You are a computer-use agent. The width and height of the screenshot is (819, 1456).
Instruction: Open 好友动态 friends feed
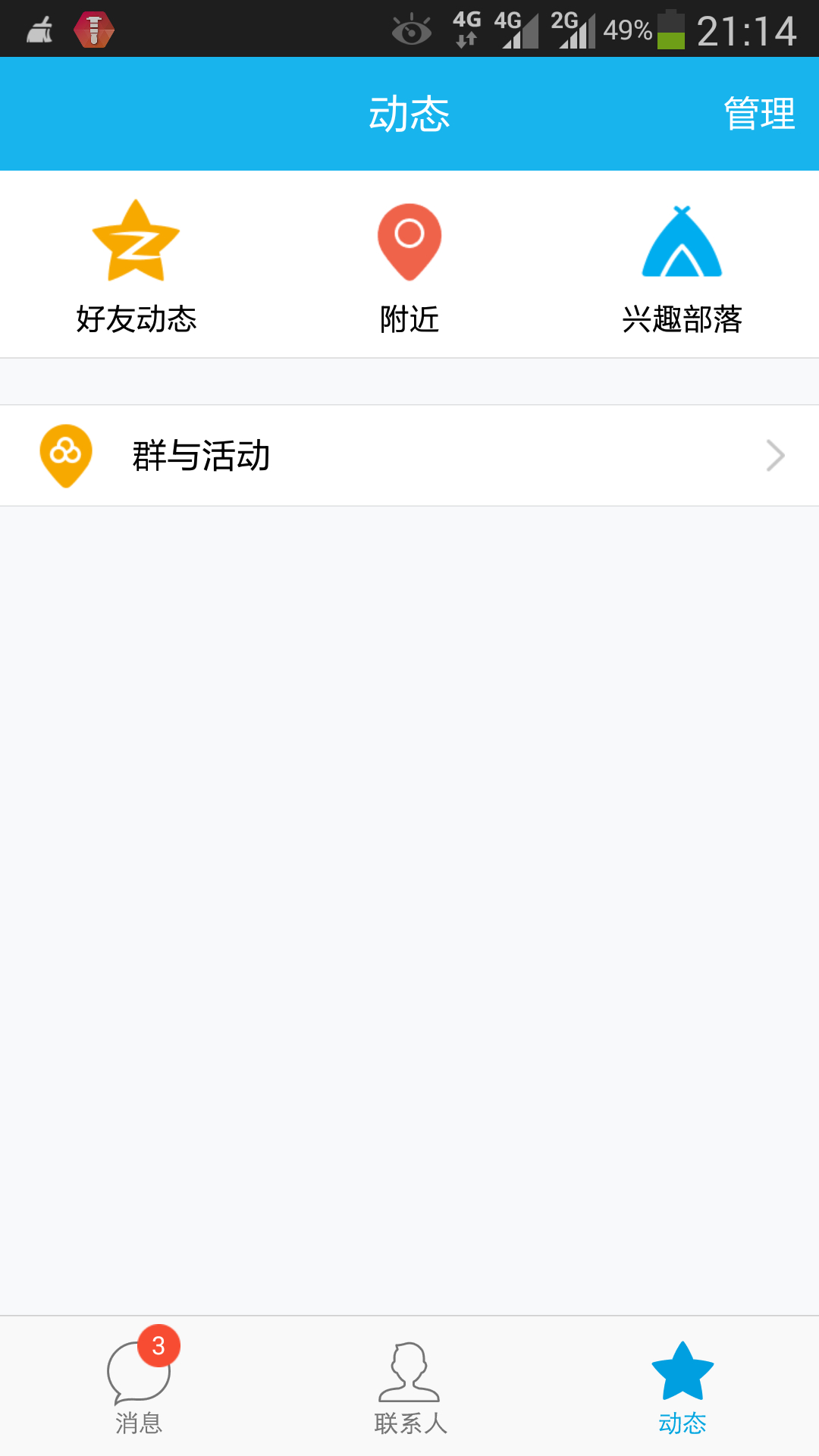(136, 265)
